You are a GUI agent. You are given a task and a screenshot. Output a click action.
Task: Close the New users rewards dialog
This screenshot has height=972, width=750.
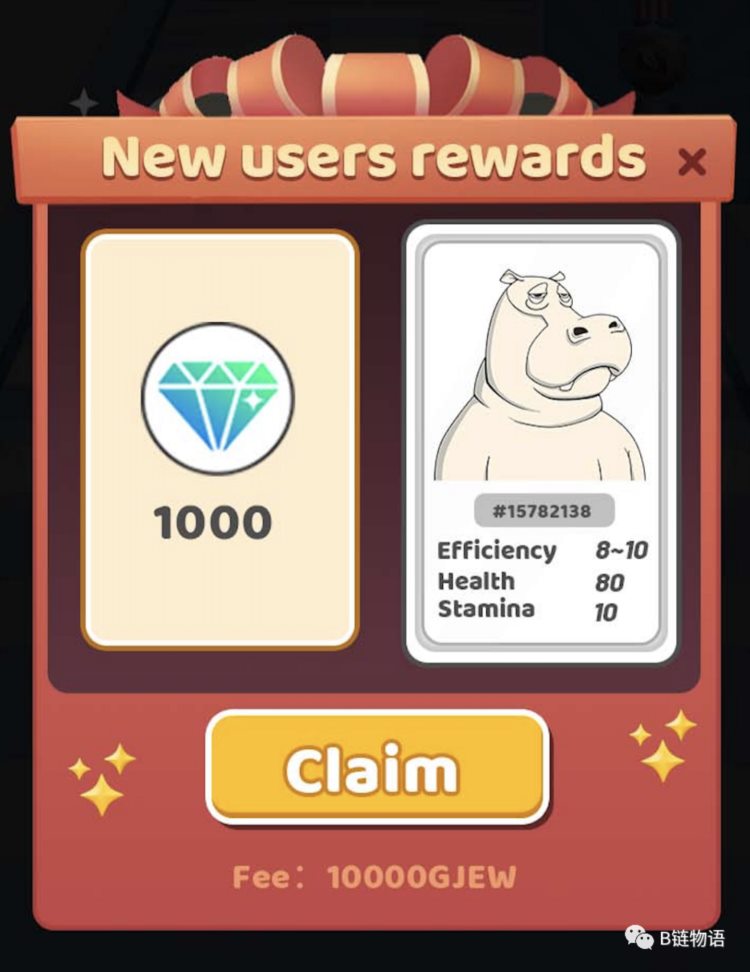(x=691, y=162)
